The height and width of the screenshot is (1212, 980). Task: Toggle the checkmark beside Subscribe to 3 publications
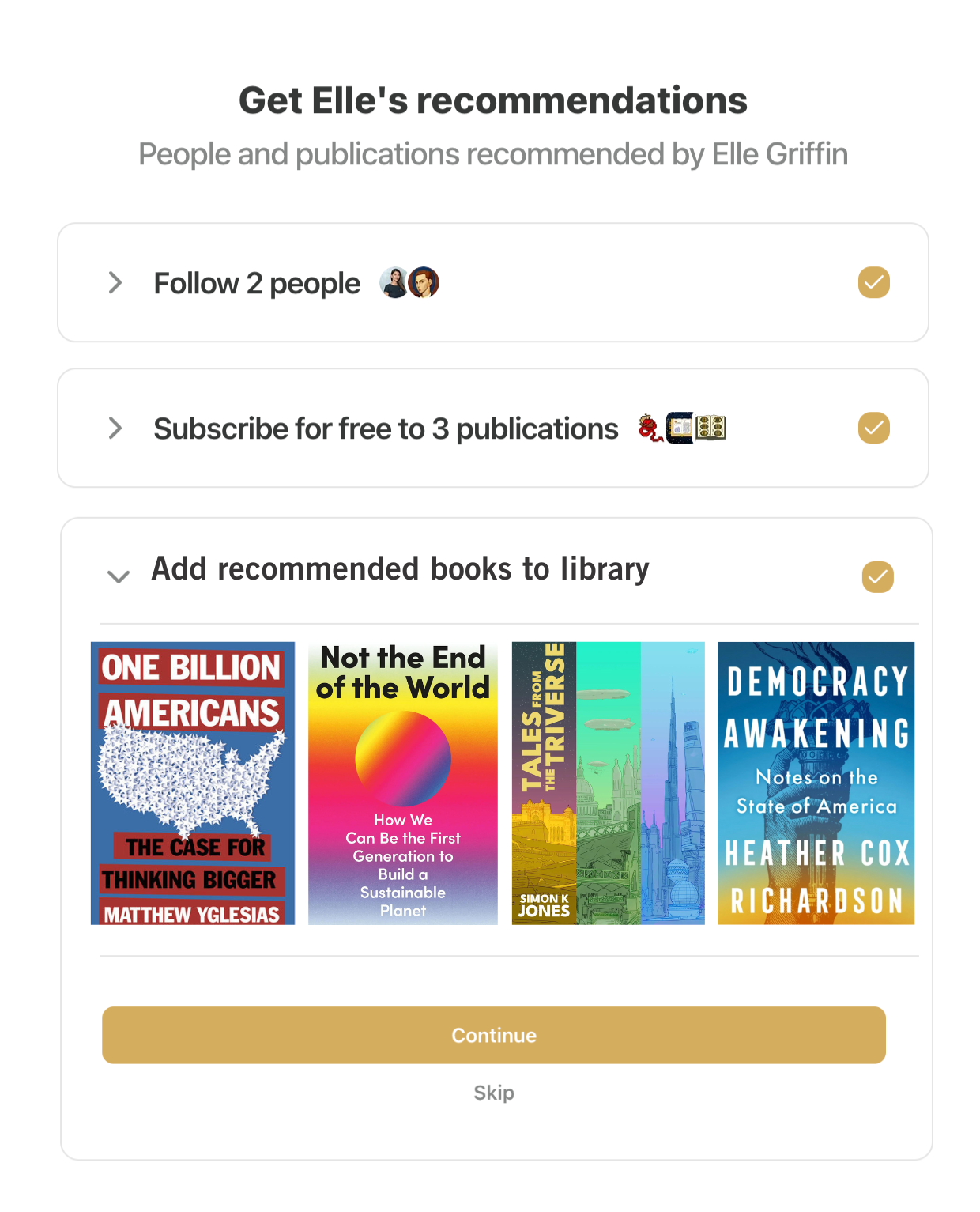pyautogui.click(x=873, y=428)
